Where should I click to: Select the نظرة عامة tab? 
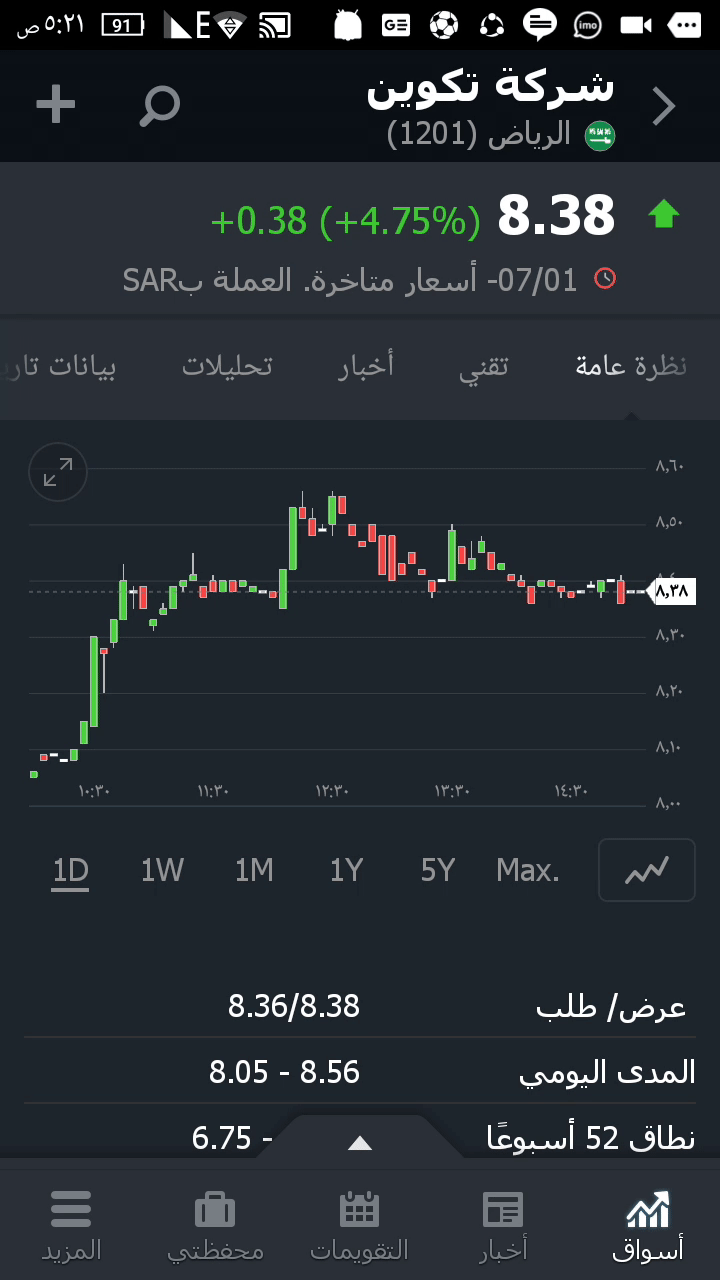631,366
